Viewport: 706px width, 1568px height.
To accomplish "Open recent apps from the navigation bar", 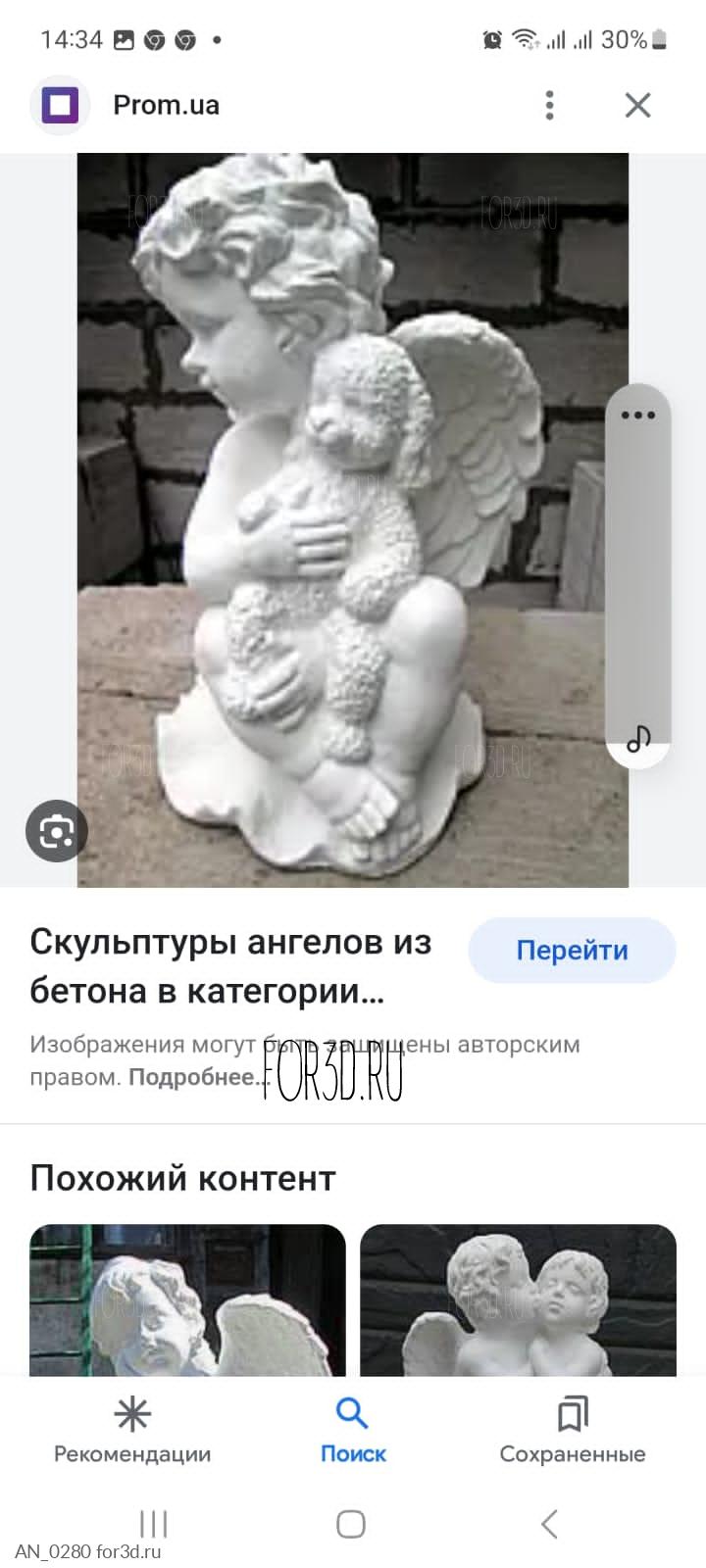I will click(154, 1524).
